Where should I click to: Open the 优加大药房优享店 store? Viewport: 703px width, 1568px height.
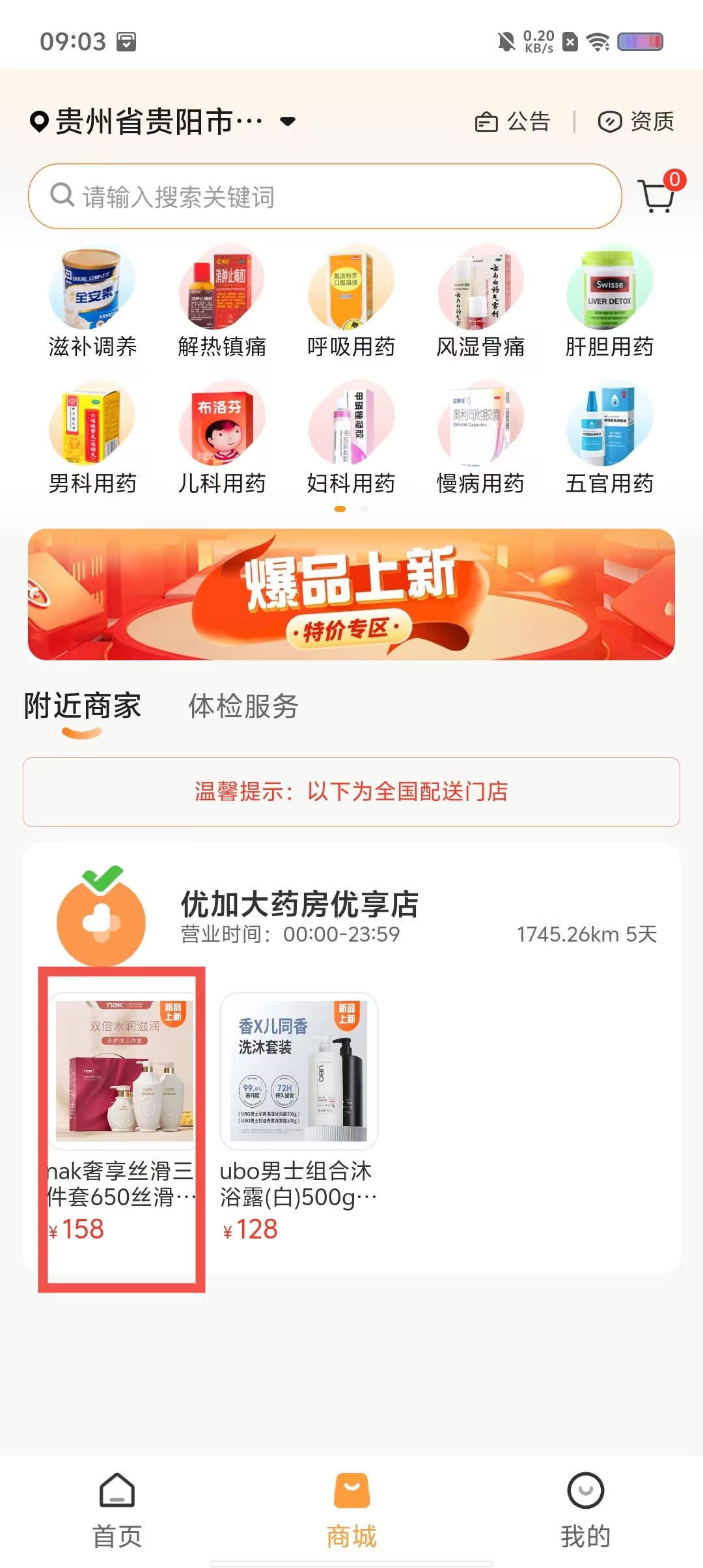pyautogui.click(x=299, y=905)
